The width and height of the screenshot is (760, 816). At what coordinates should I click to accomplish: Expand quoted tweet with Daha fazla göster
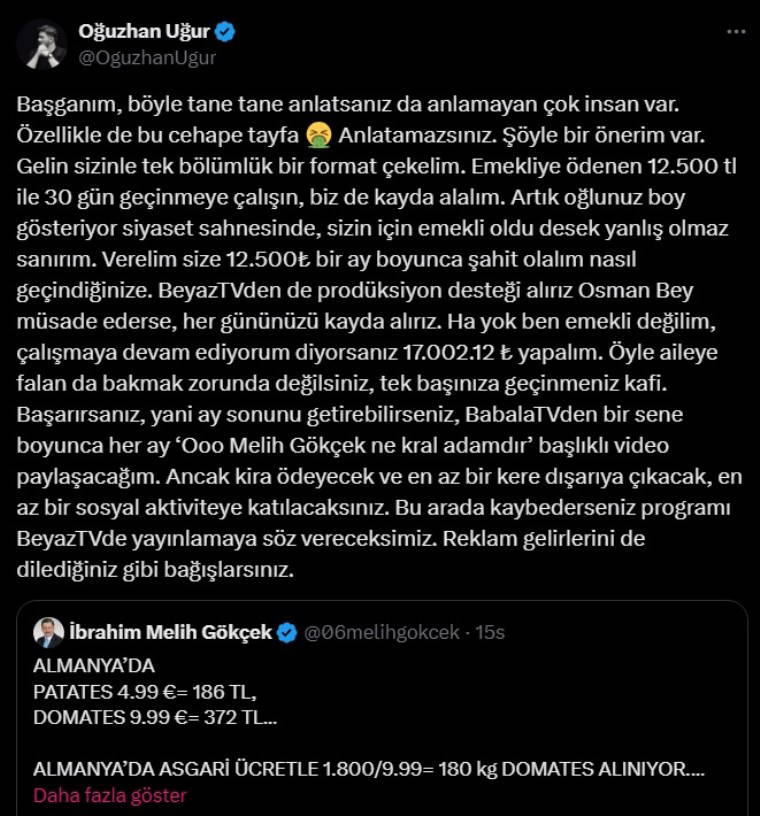110,796
